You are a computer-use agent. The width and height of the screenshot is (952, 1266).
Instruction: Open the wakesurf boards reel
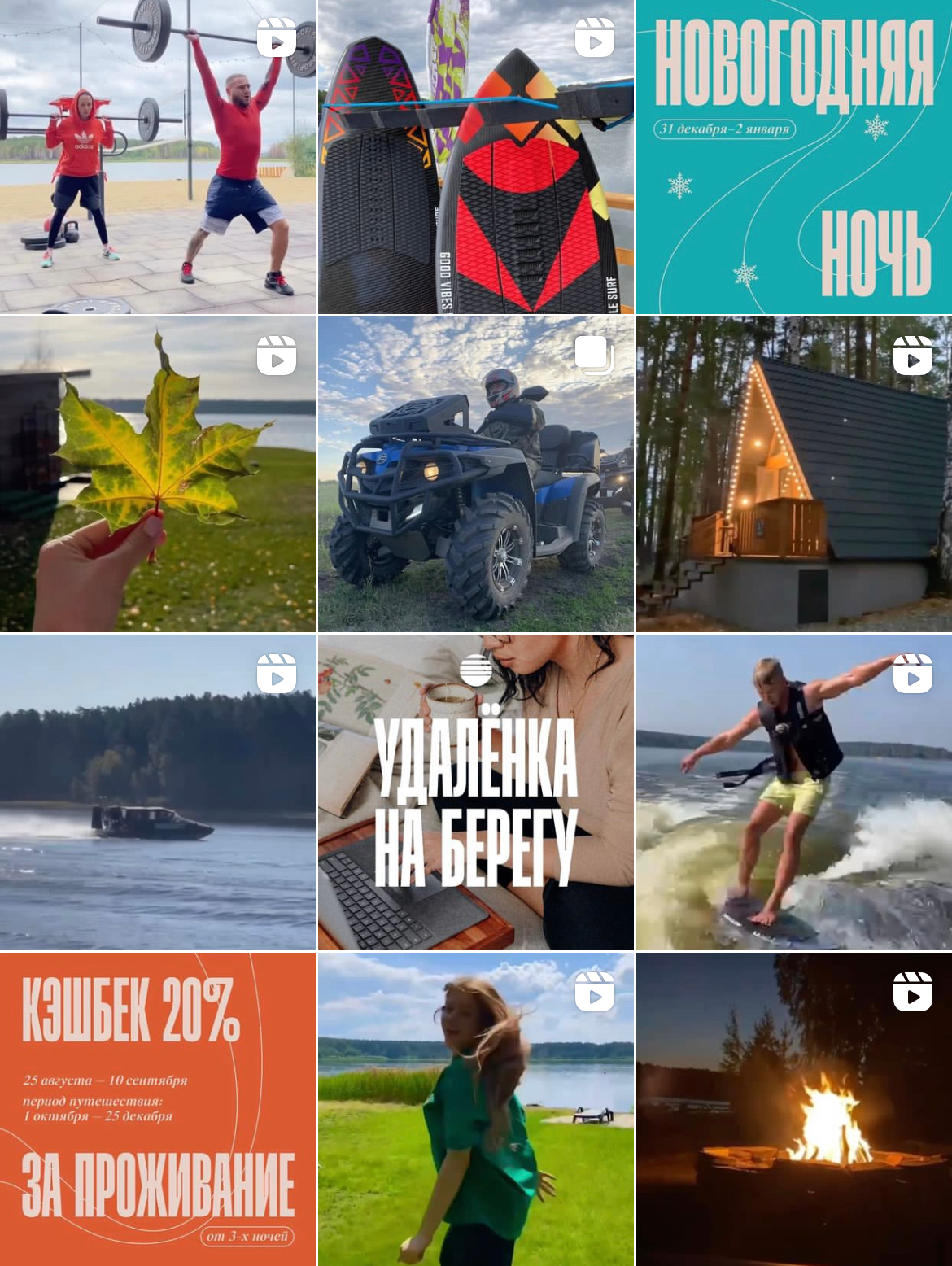[475, 156]
